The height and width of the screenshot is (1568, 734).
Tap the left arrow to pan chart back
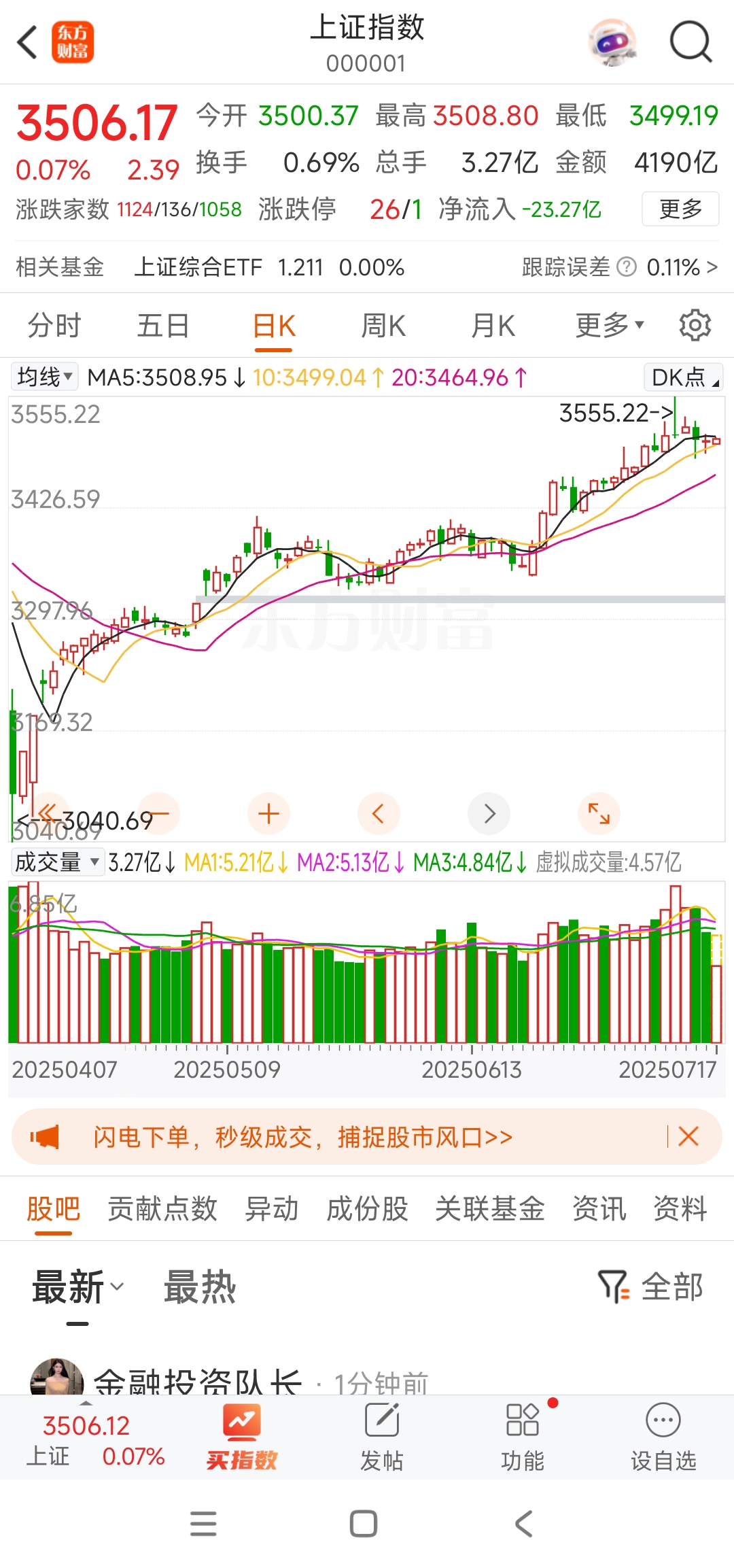(379, 813)
